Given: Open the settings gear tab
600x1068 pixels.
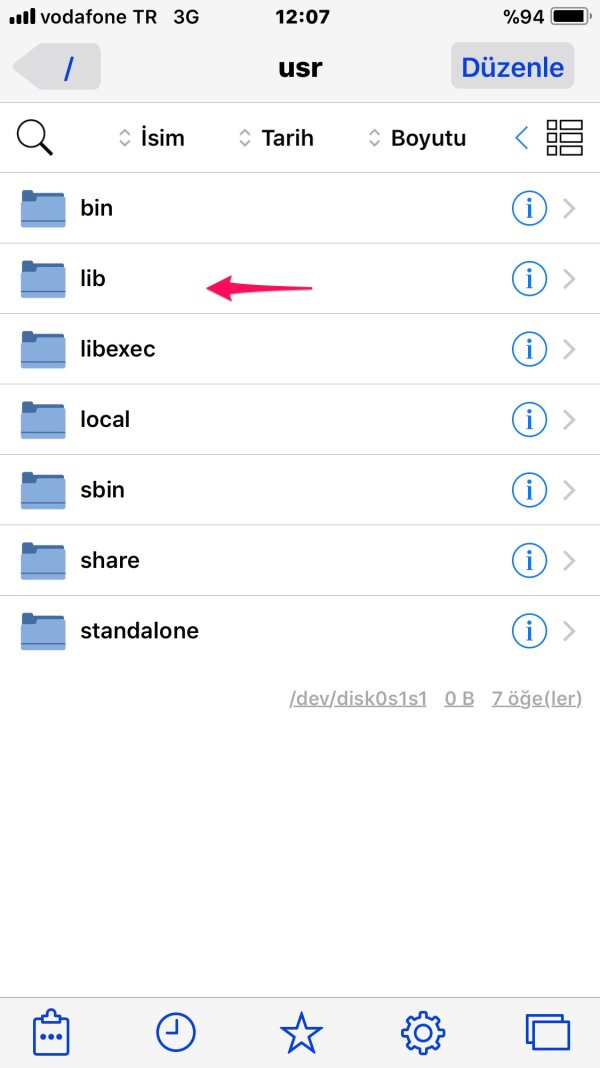Looking at the screenshot, I should tap(423, 1032).
